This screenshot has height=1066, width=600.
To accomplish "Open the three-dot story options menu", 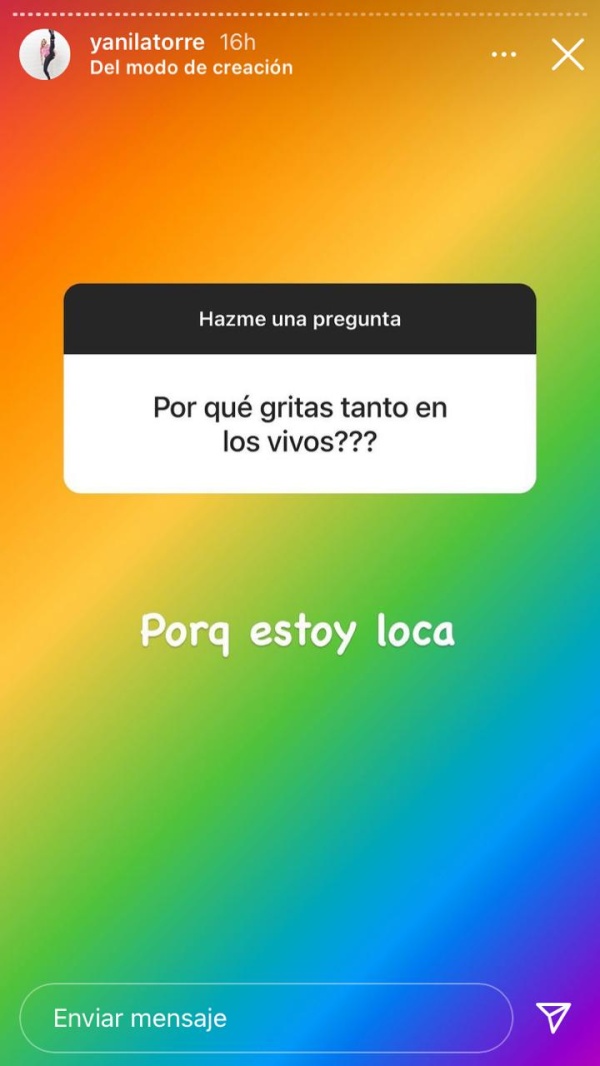I will pos(504,54).
